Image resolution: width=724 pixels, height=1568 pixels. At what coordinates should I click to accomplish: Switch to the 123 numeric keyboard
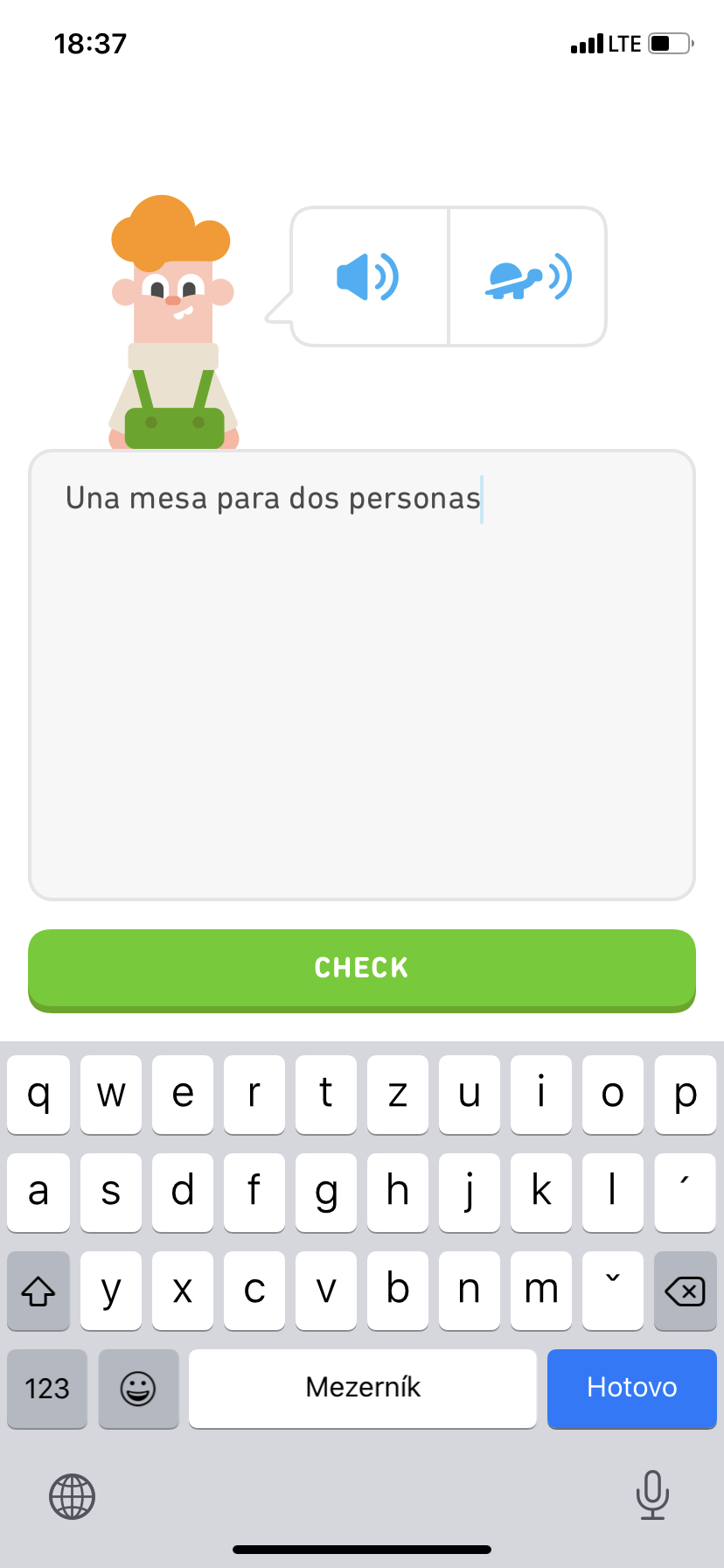[47, 1388]
